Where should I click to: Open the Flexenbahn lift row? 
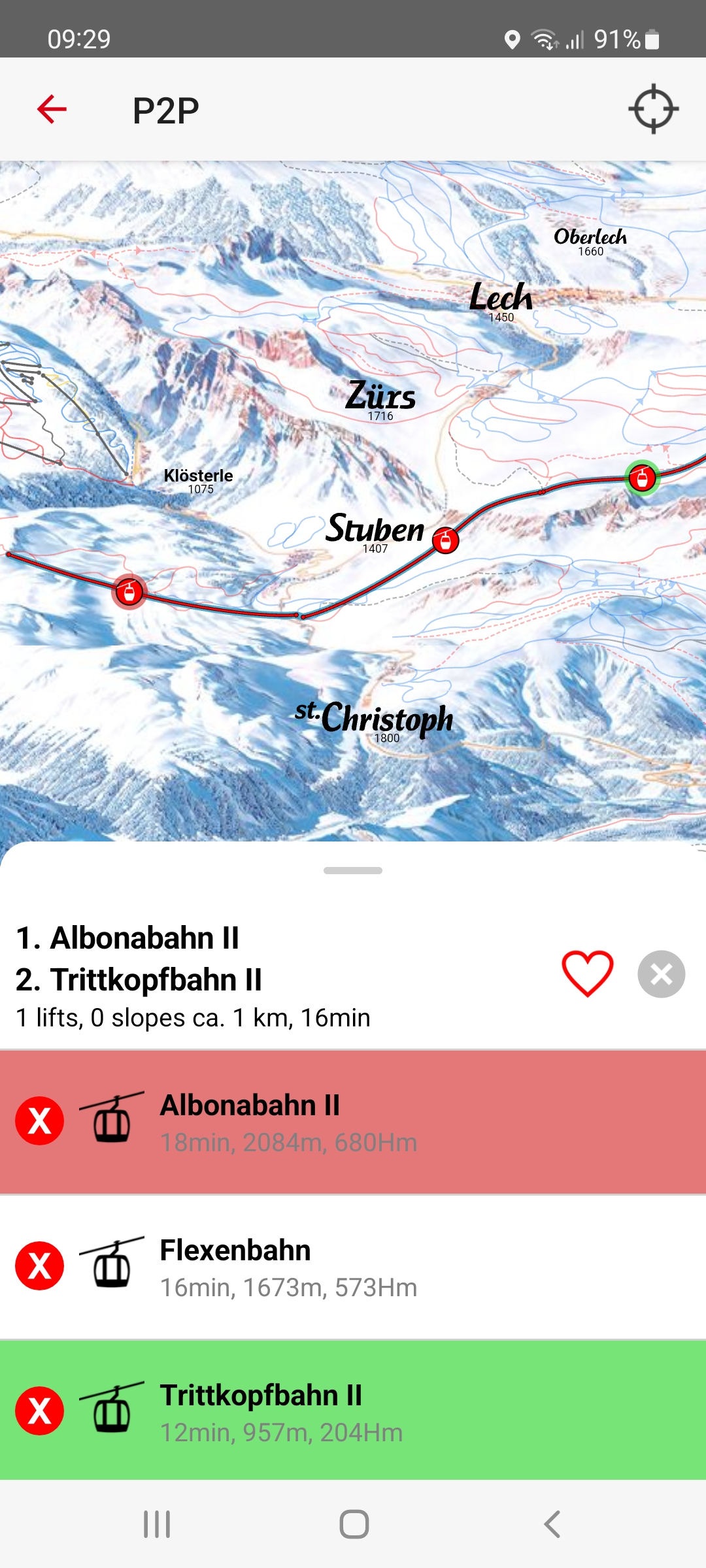coord(392,1267)
